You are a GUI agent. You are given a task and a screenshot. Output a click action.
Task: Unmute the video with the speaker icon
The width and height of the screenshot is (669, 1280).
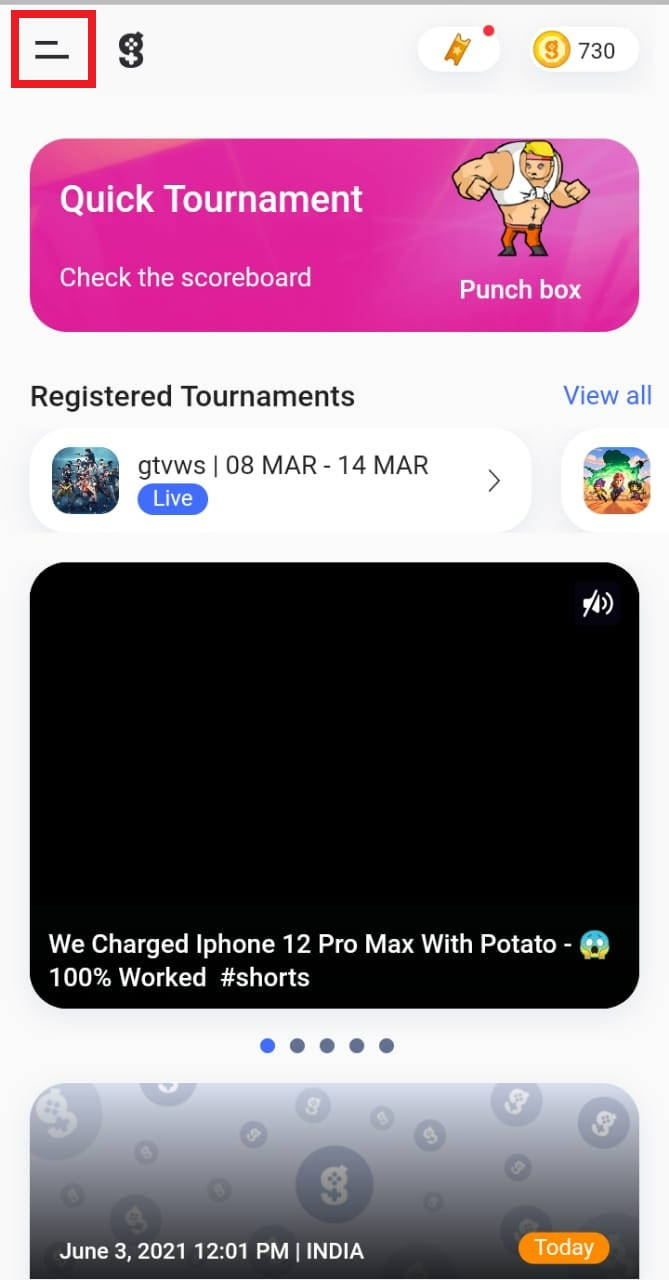click(x=597, y=604)
